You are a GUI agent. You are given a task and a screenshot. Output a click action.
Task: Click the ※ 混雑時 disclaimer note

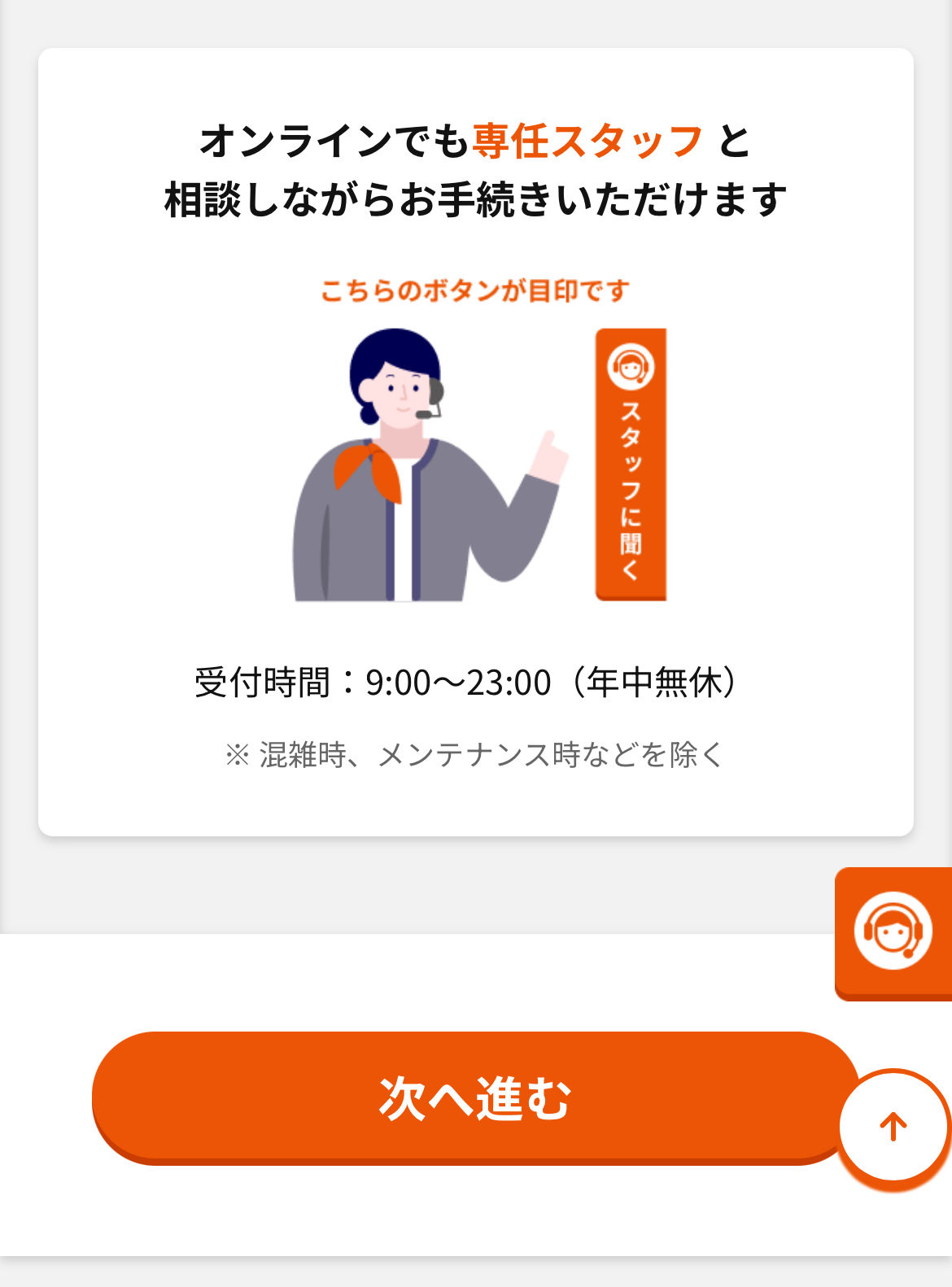476,755
